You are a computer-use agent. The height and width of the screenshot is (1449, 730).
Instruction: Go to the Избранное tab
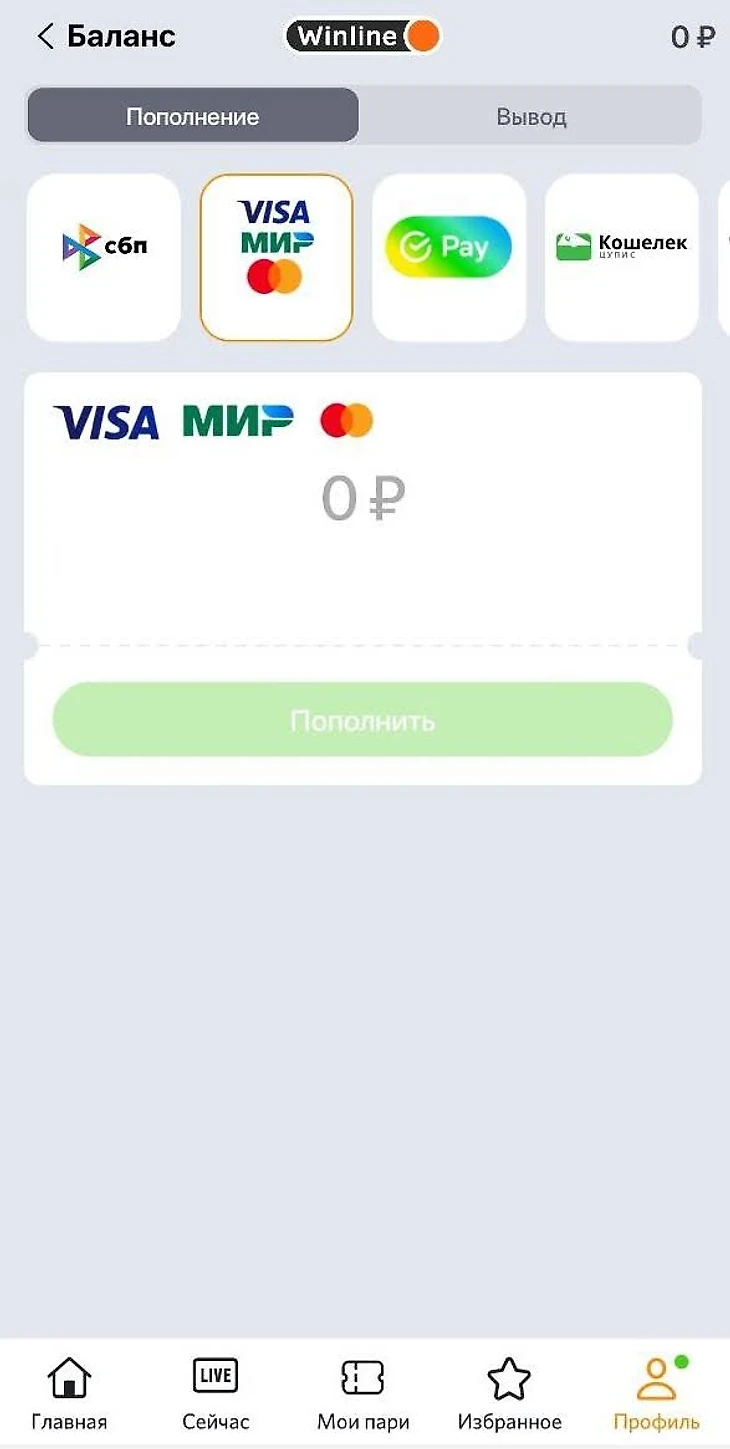(509, 1394)
